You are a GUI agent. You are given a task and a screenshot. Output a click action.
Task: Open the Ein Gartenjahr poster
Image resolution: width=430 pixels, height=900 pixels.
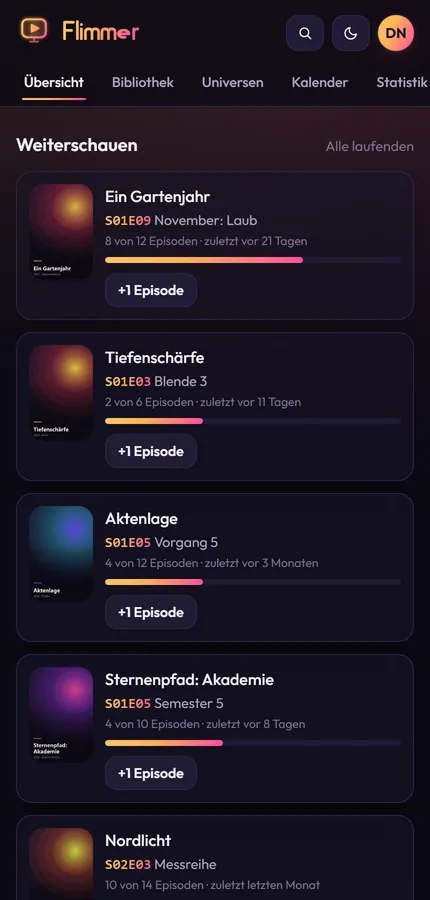coord(61,232)
